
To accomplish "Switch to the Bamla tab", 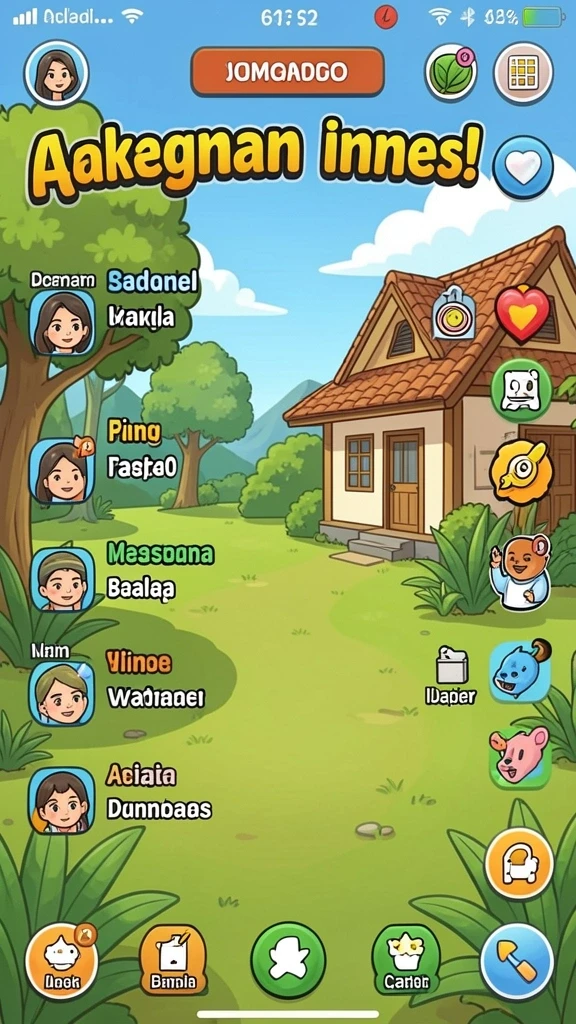I will tap(173, 960).
